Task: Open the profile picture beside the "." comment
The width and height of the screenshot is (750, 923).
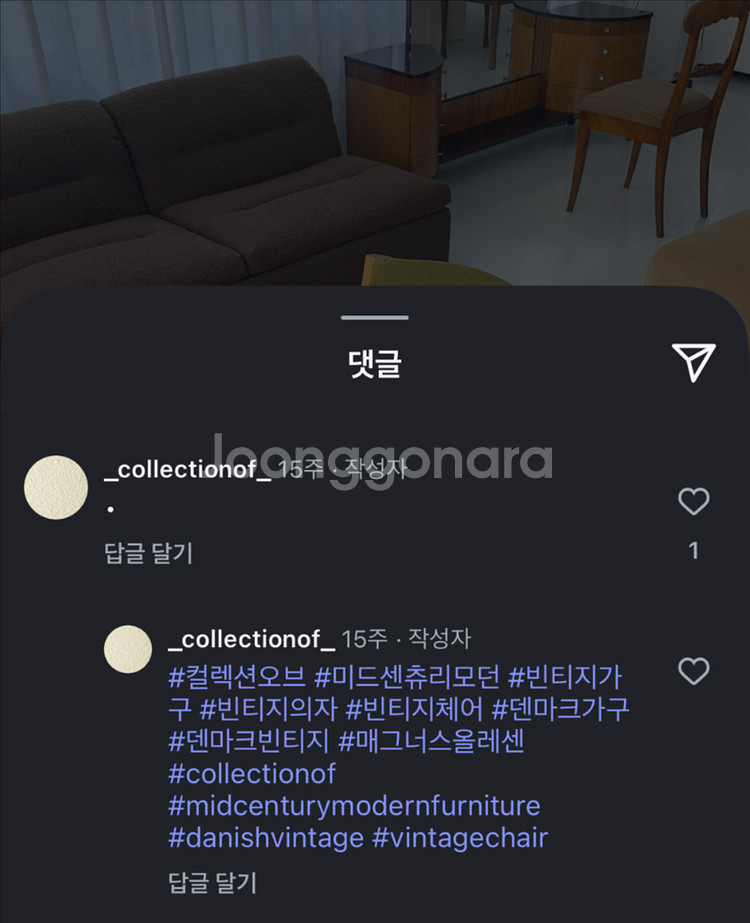Action: coord(56,488)
